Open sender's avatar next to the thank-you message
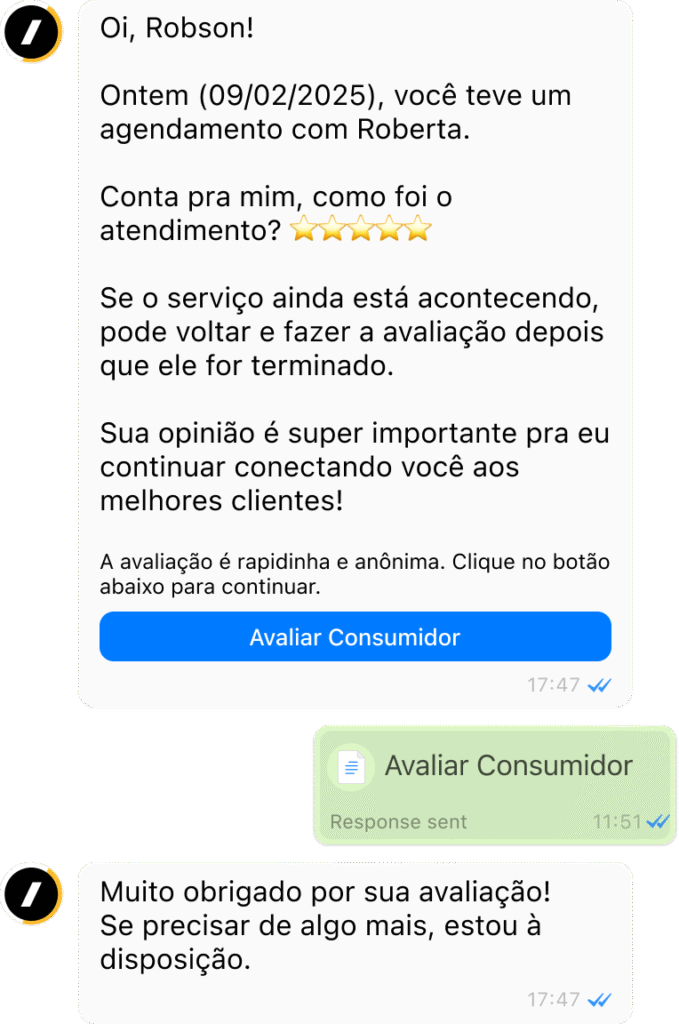 click(x=32, y=893)
